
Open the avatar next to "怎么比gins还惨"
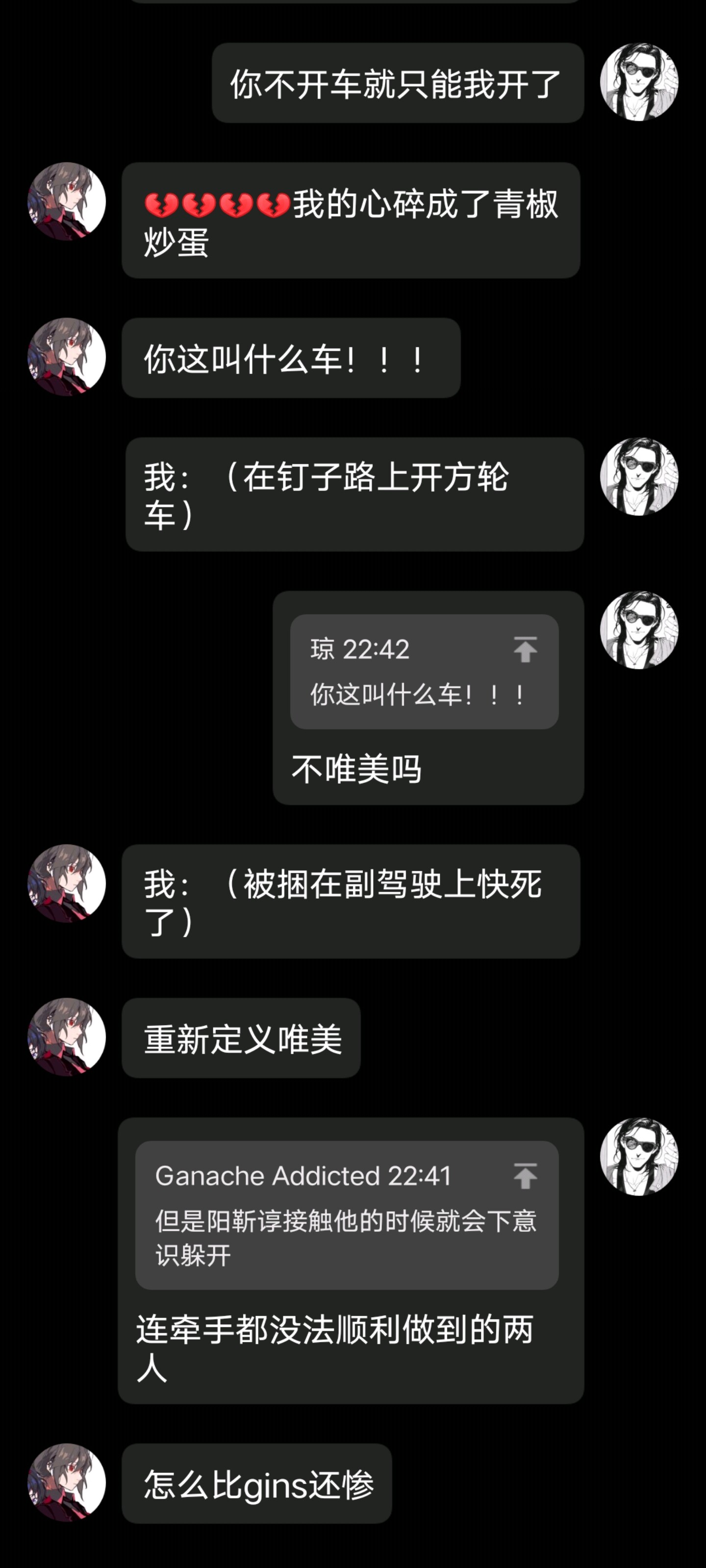67,1482
